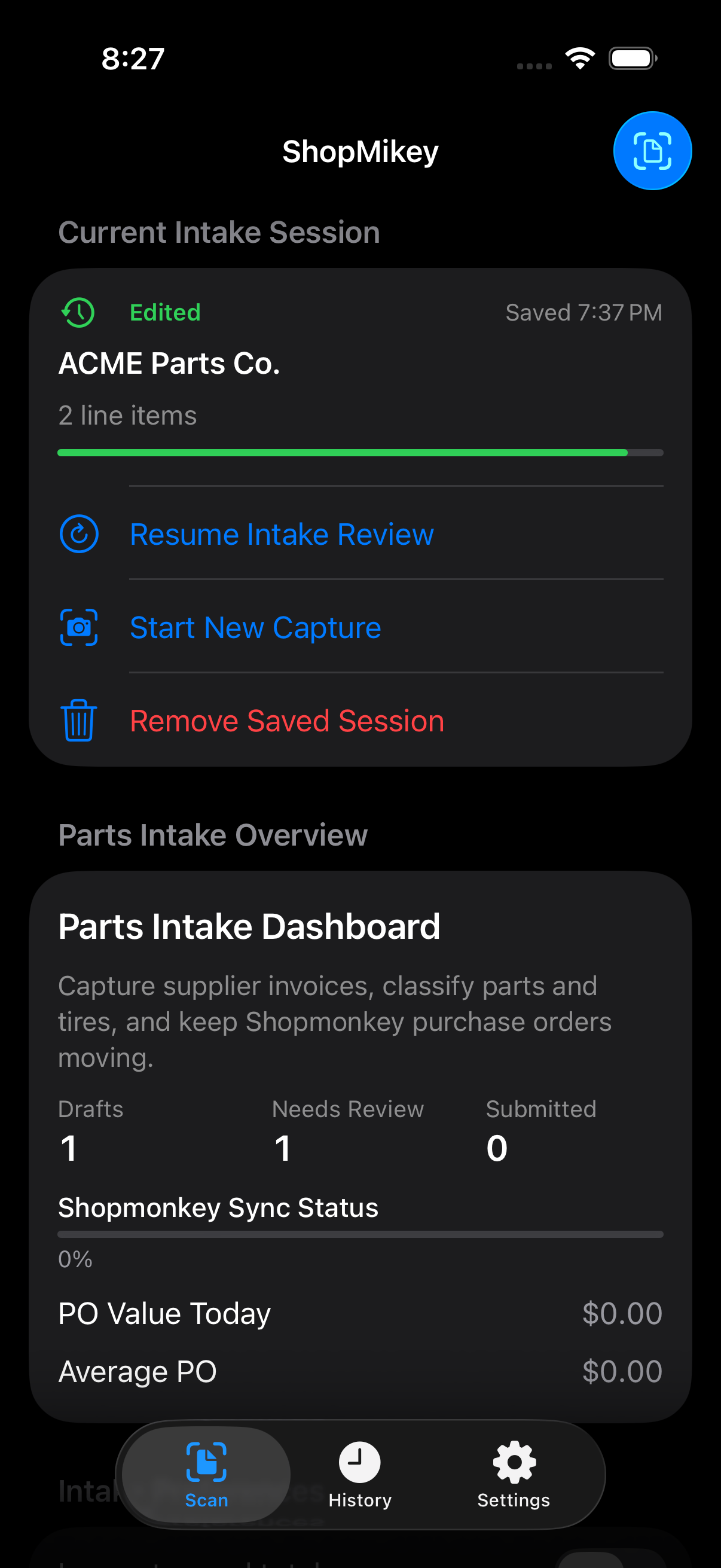Tap the camera icon beside Start New Capture
721x1568 pixels.
pos(78,626)
